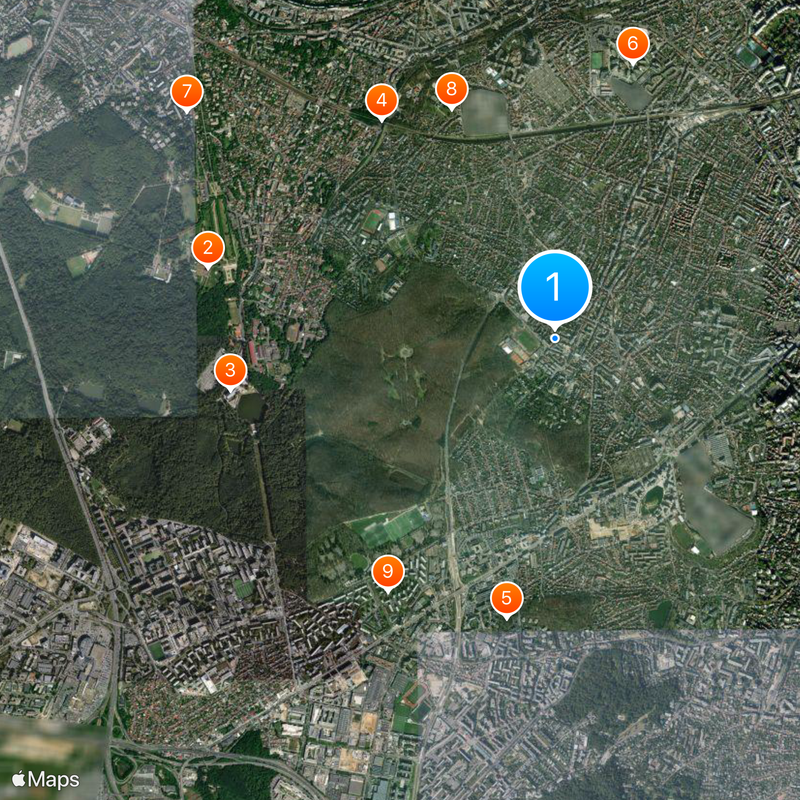Image resolution: width=800 pixels, height=800 pixels.
Task: Select the orange pin numbered 7
Action: 186,91
